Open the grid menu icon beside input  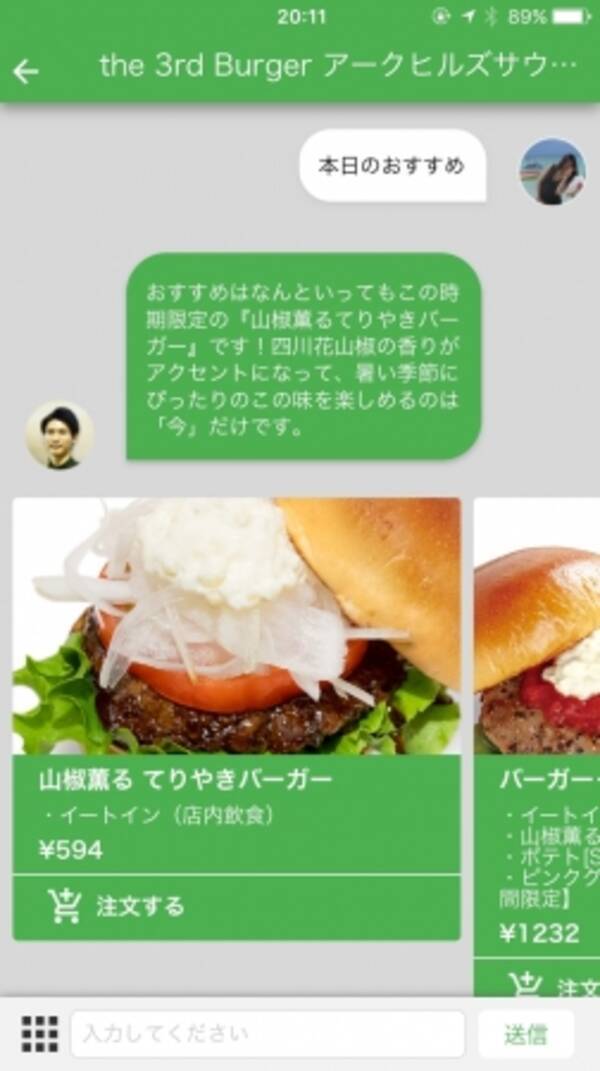[40, 1033]
